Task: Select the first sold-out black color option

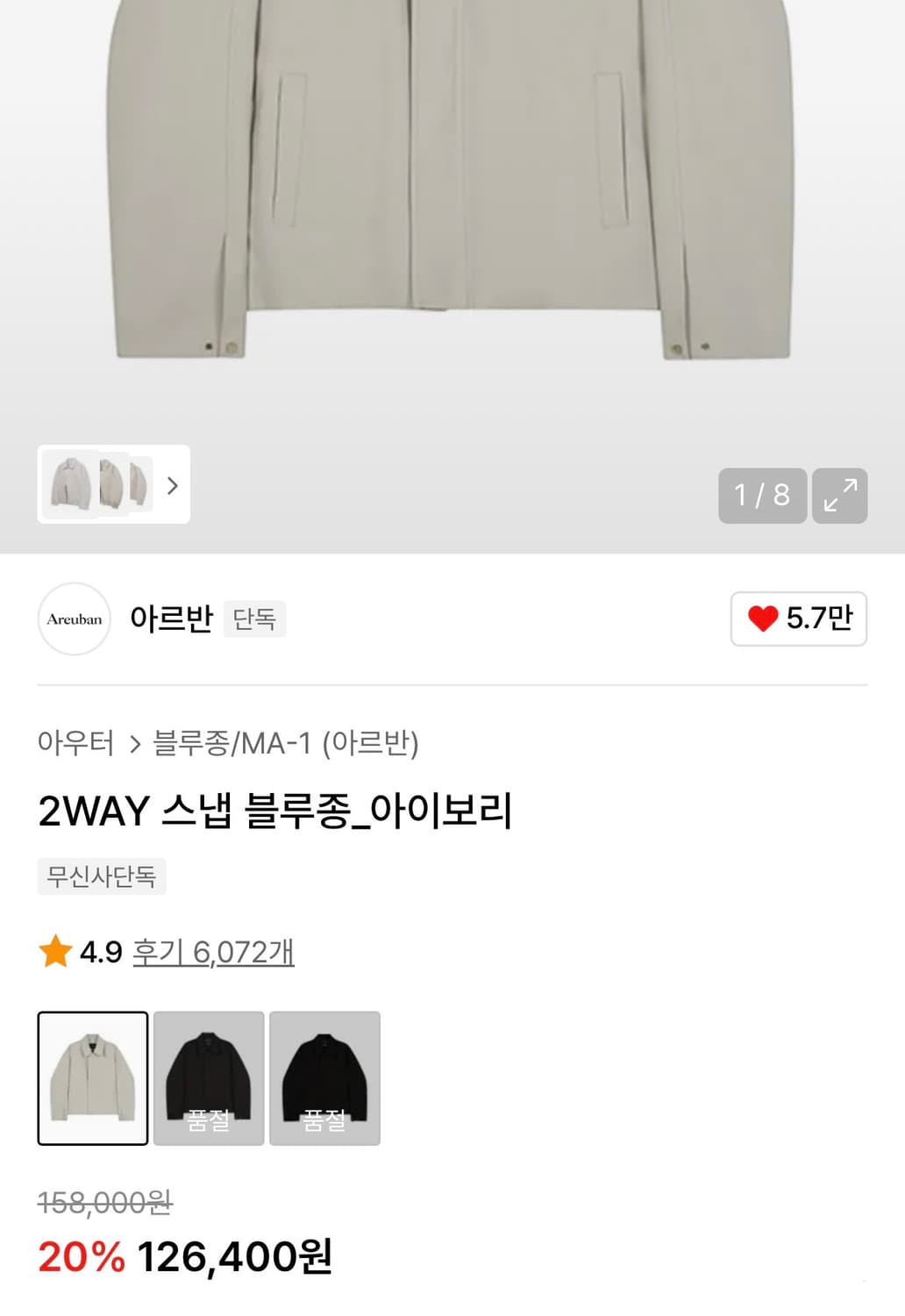Action: (x=209, y=1078)
